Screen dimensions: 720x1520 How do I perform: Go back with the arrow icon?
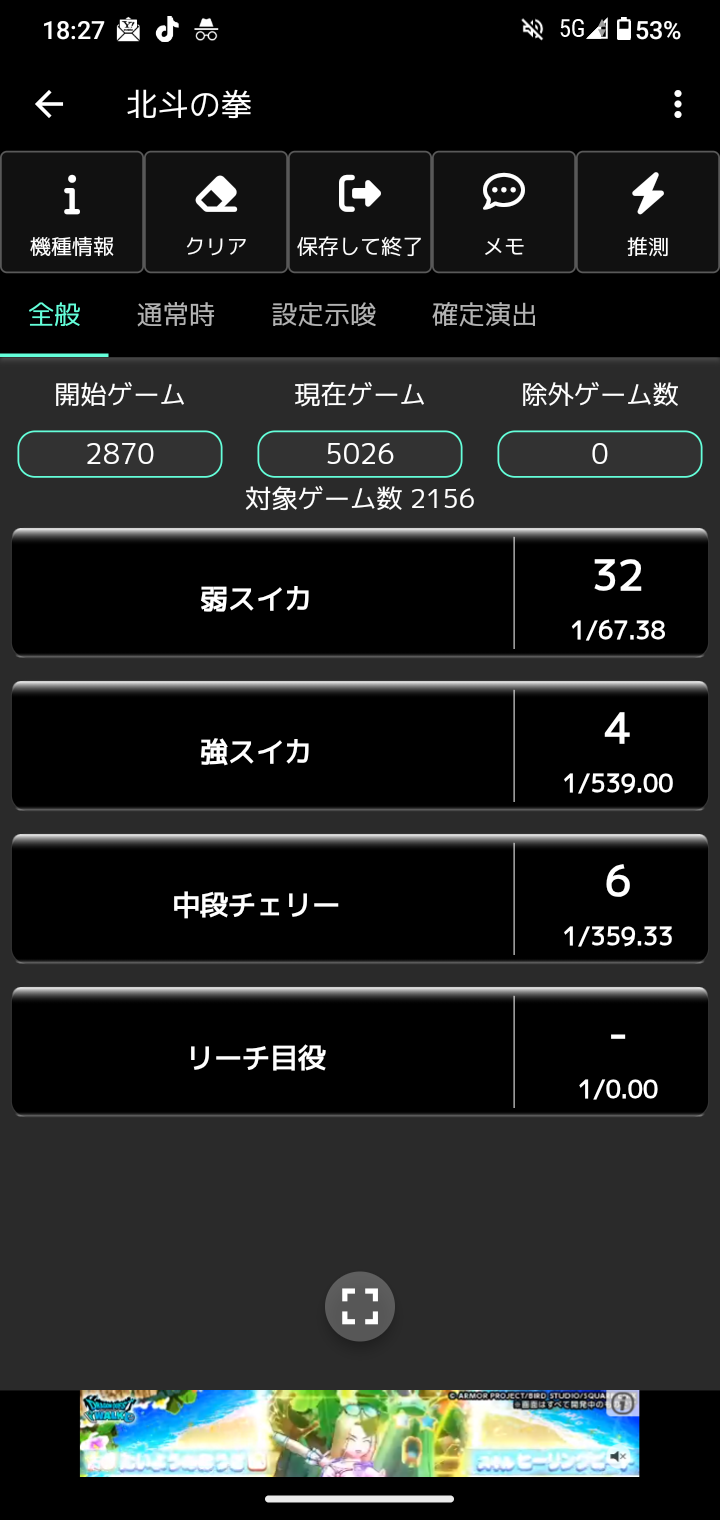click(49, 104)
